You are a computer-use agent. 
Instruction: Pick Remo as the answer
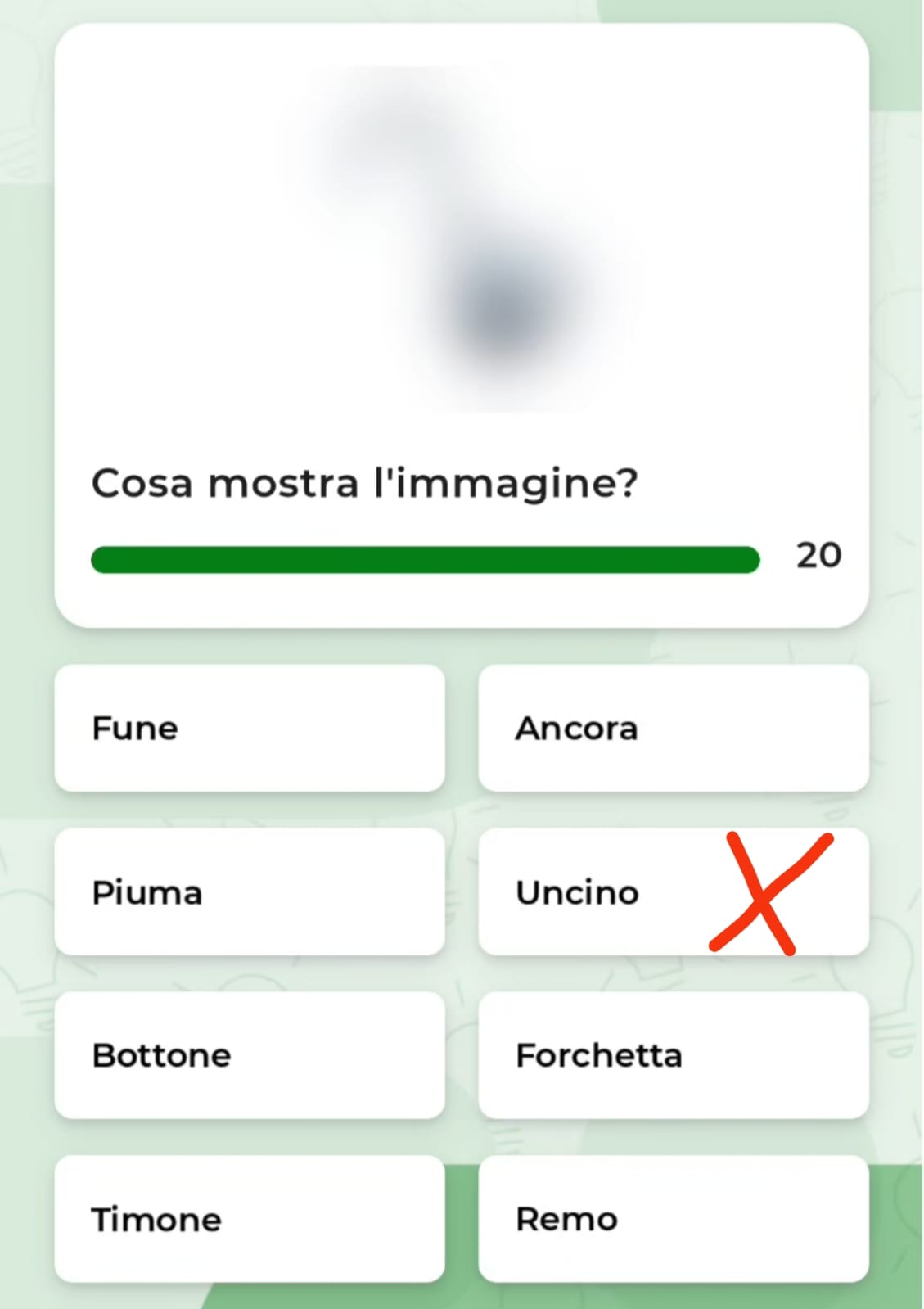tap(673, 1219)
